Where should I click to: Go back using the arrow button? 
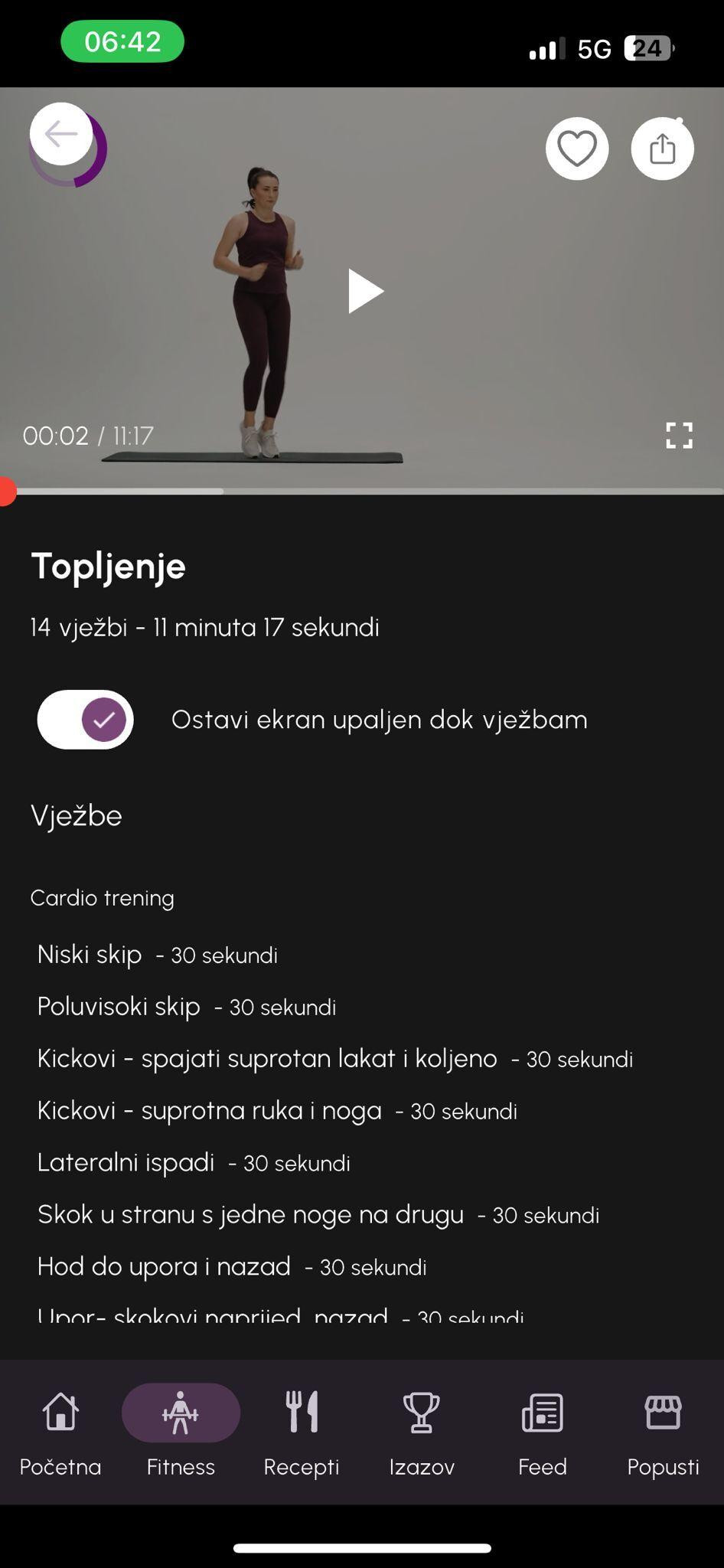[61, 134]
